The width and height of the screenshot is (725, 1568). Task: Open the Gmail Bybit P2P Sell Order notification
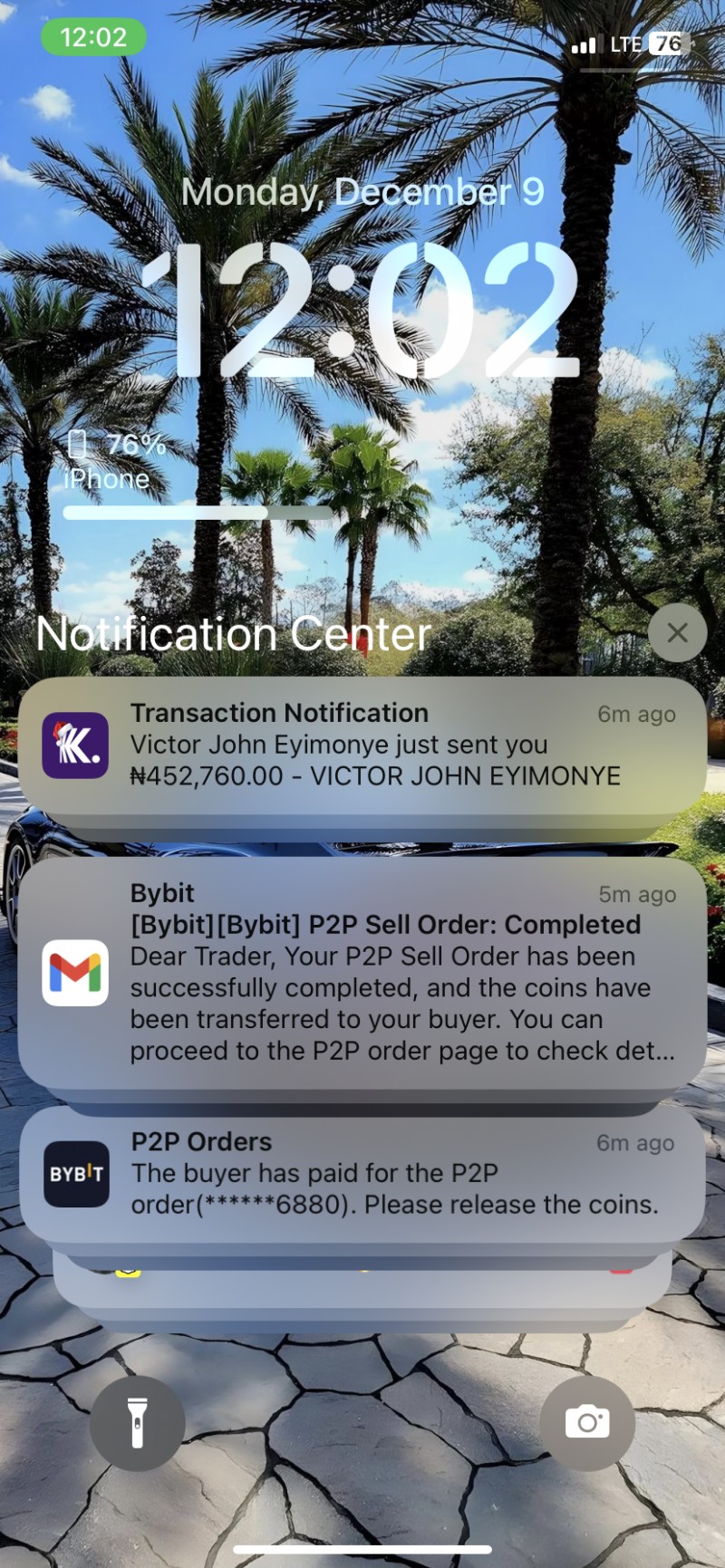click(x=362, y=974)
